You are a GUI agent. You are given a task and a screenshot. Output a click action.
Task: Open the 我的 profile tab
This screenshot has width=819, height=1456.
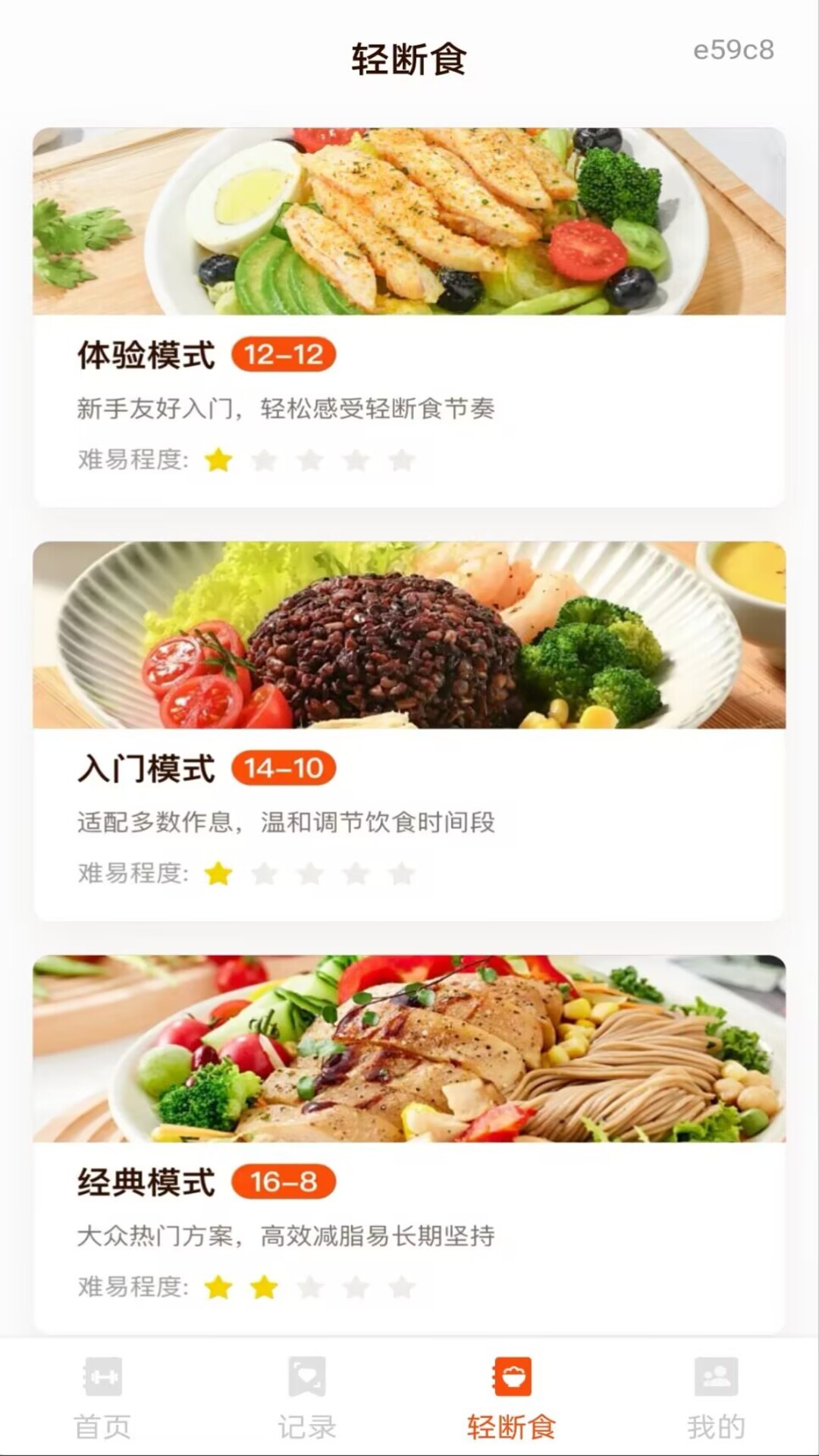click(x=717, y=1398)
